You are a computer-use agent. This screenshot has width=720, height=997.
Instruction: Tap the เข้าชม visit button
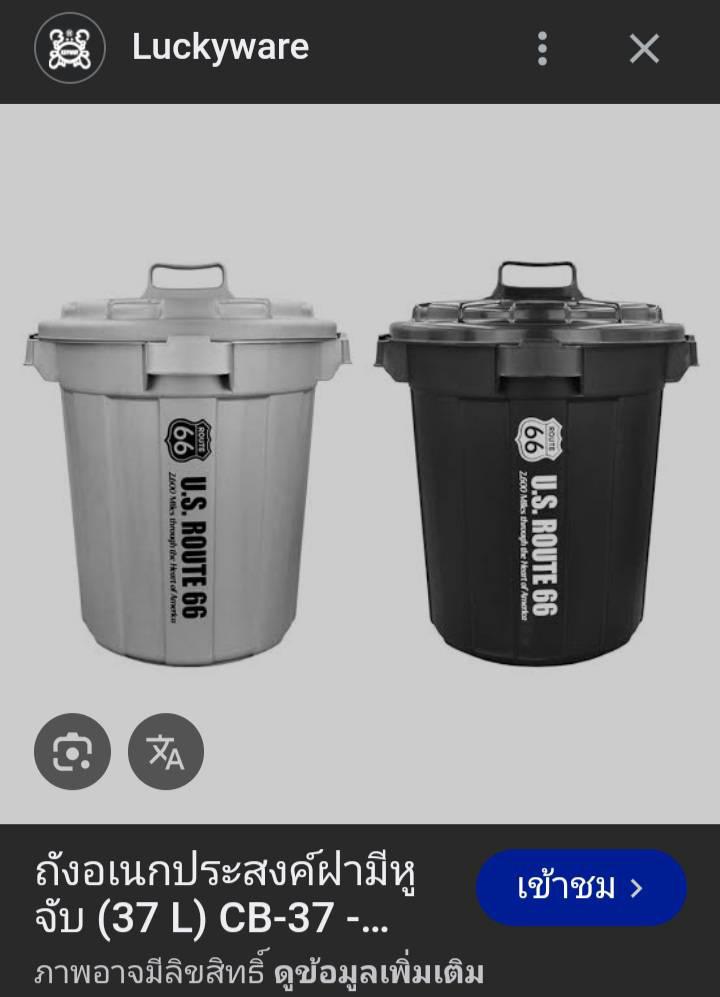[x=581, y=888]
